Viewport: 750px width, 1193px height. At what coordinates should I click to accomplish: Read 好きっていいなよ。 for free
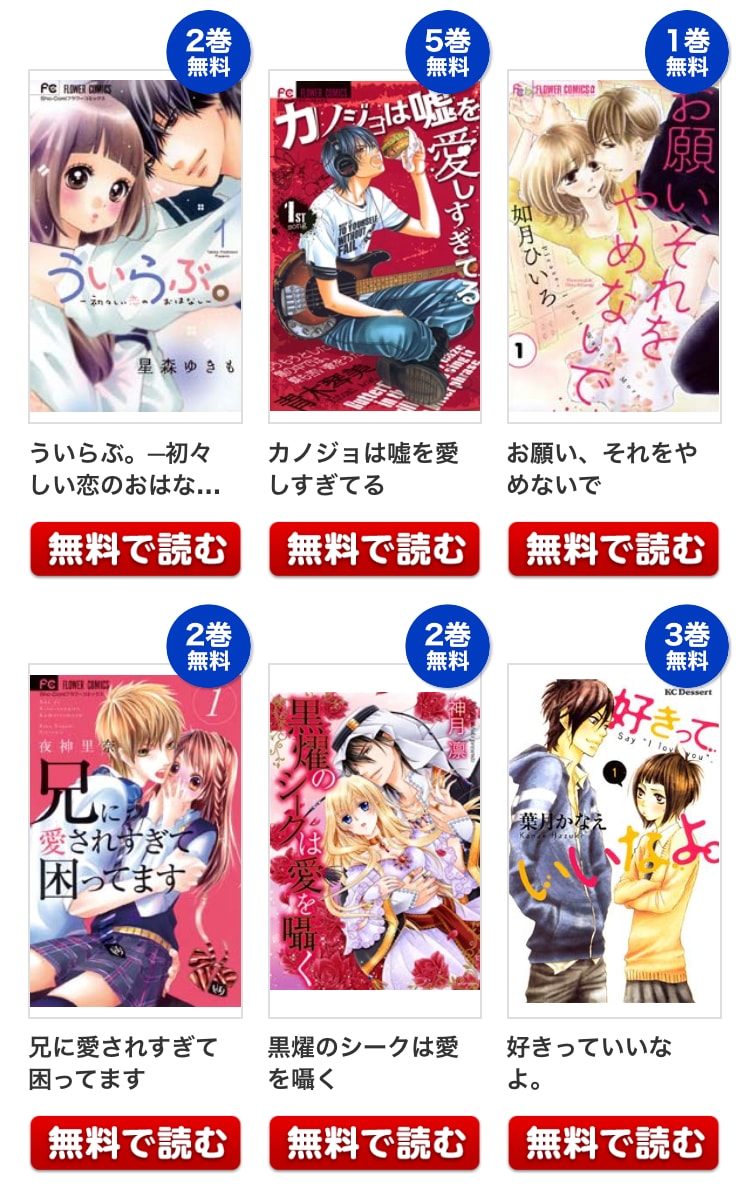[x=613, y=1143]
